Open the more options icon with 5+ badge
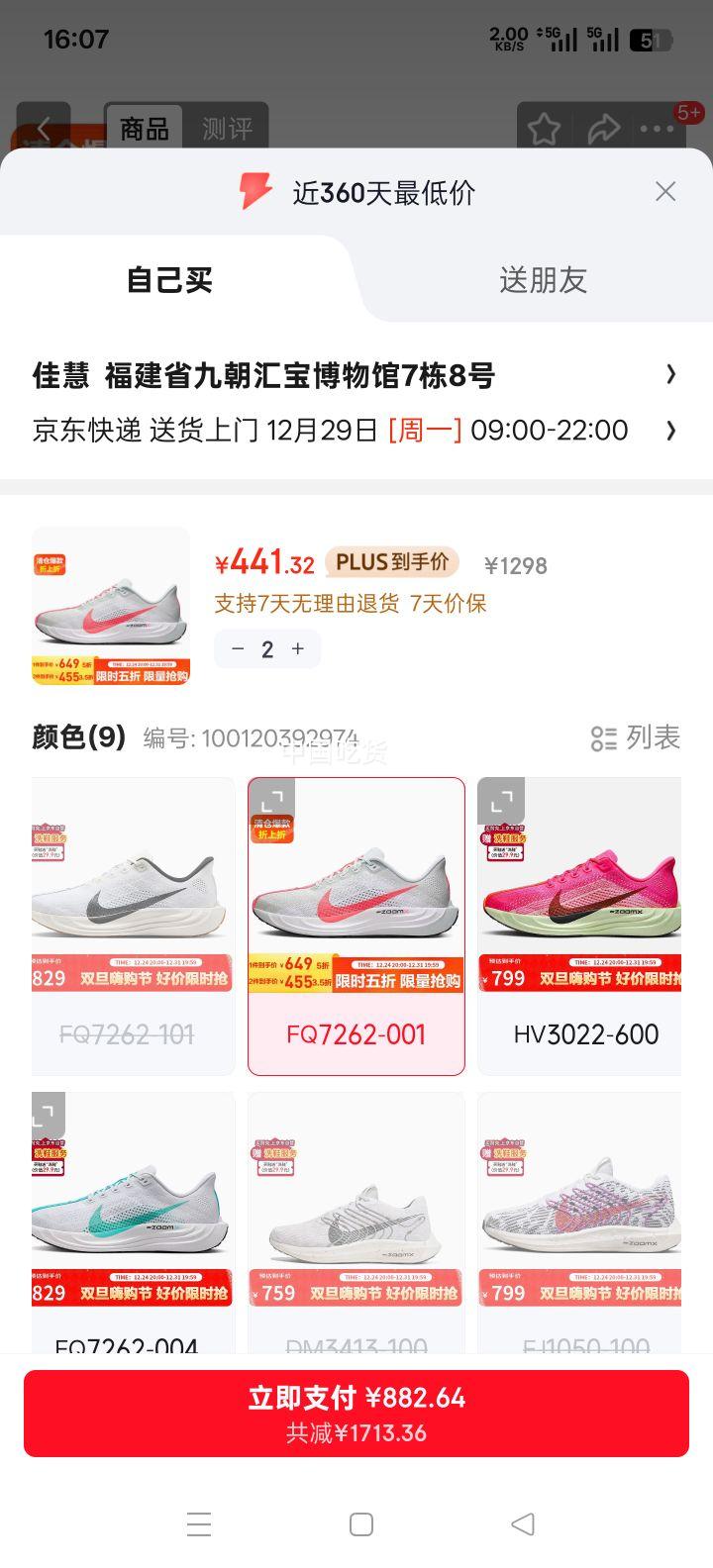Viewport: 713px width, 1568px height. point(659,129)
